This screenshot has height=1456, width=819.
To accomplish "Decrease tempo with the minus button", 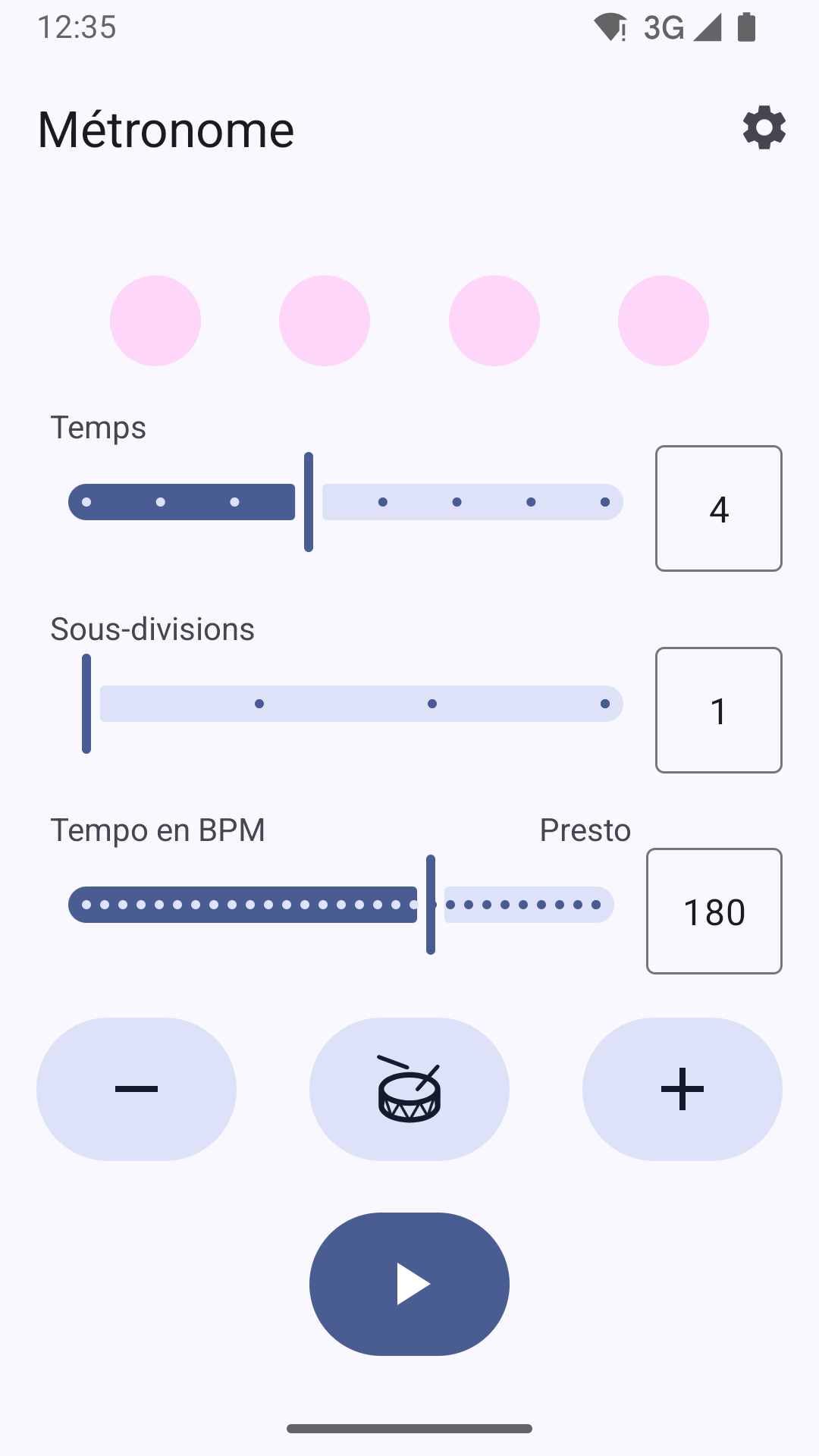I will pos(136,1089).
